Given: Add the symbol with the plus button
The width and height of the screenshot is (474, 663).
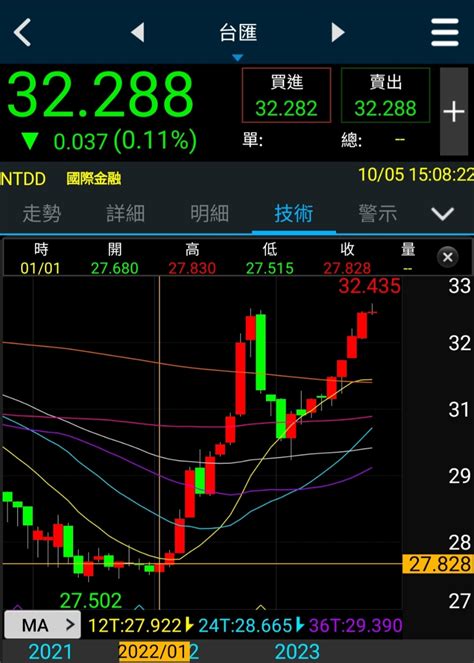Looking at the screenshot, I should [454, 112].
